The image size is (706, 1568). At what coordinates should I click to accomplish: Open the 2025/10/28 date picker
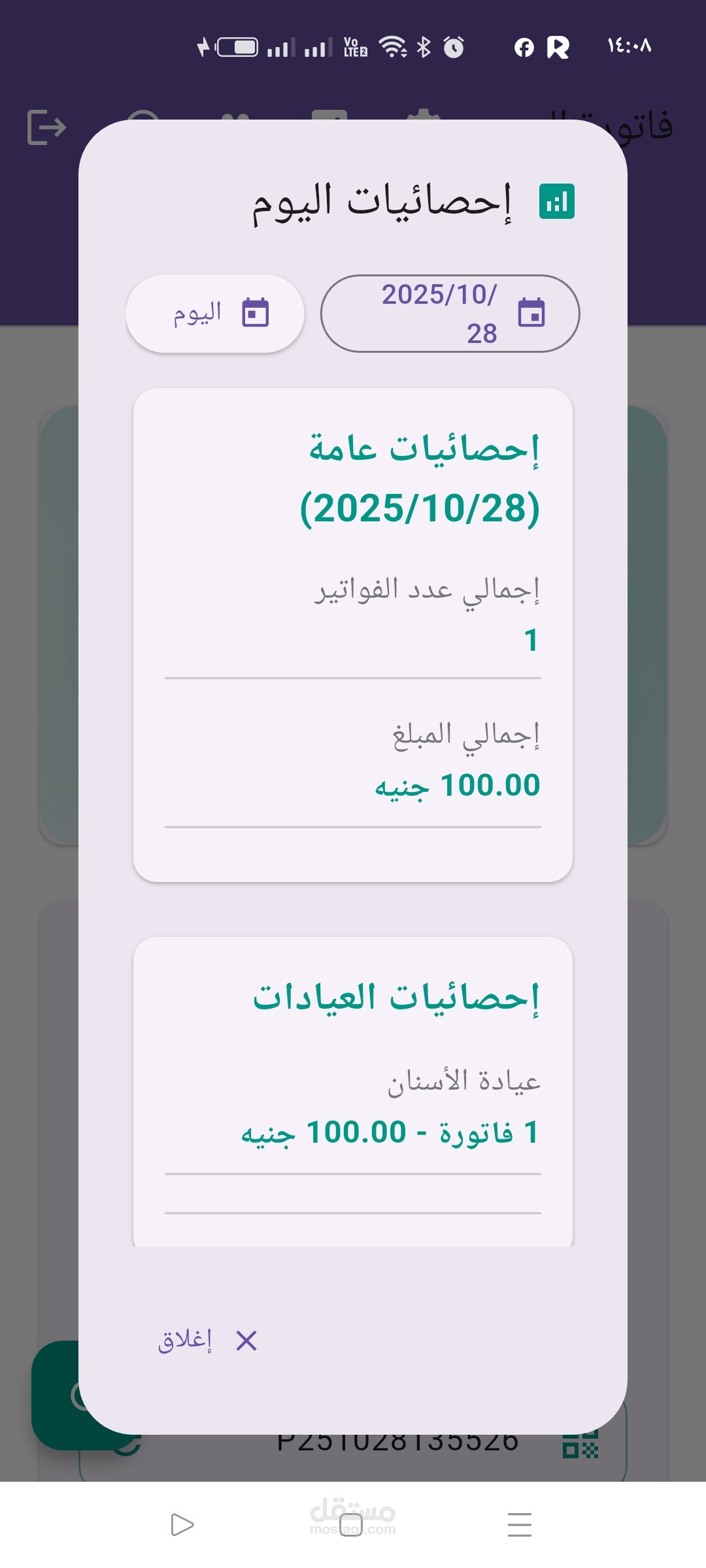click(x=450, y=314)
